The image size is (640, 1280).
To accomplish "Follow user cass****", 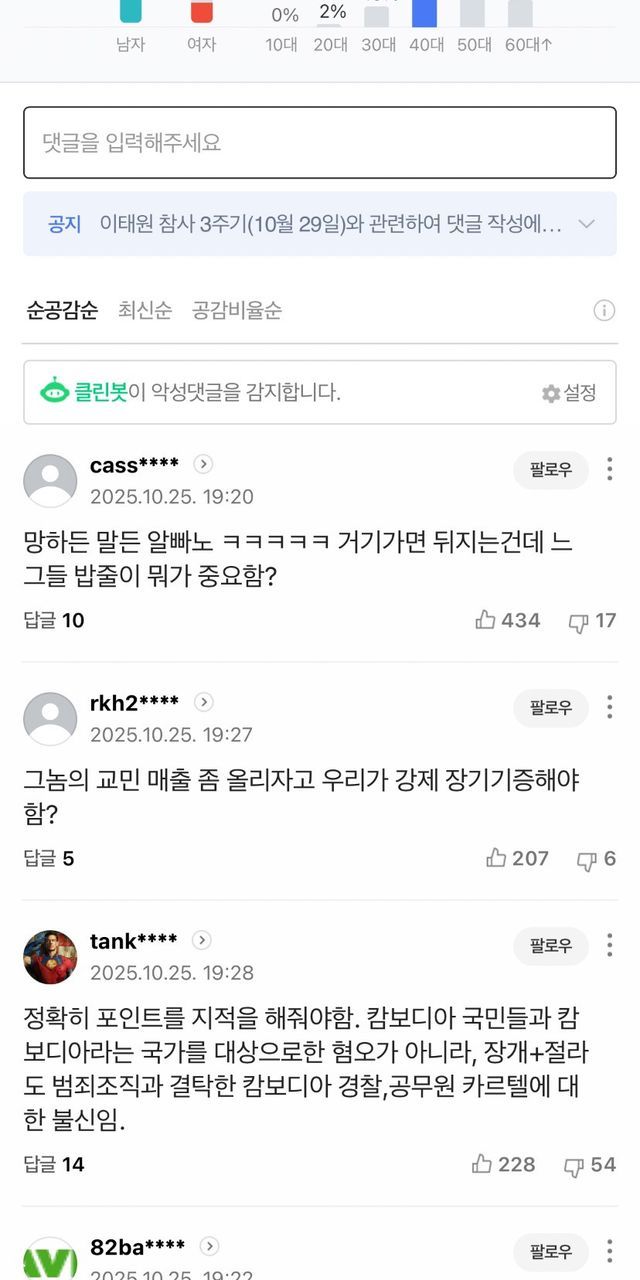I will click(551, 470).
